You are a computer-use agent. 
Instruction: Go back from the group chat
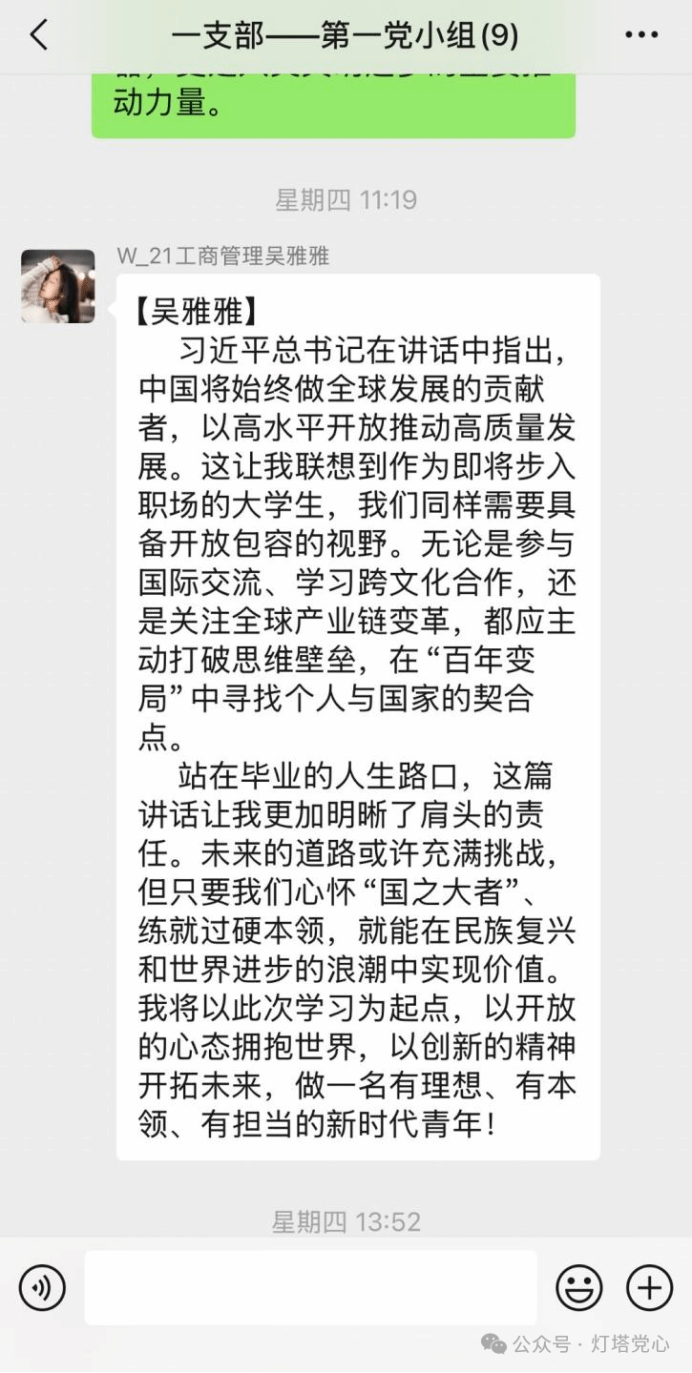tap(38, 36)
